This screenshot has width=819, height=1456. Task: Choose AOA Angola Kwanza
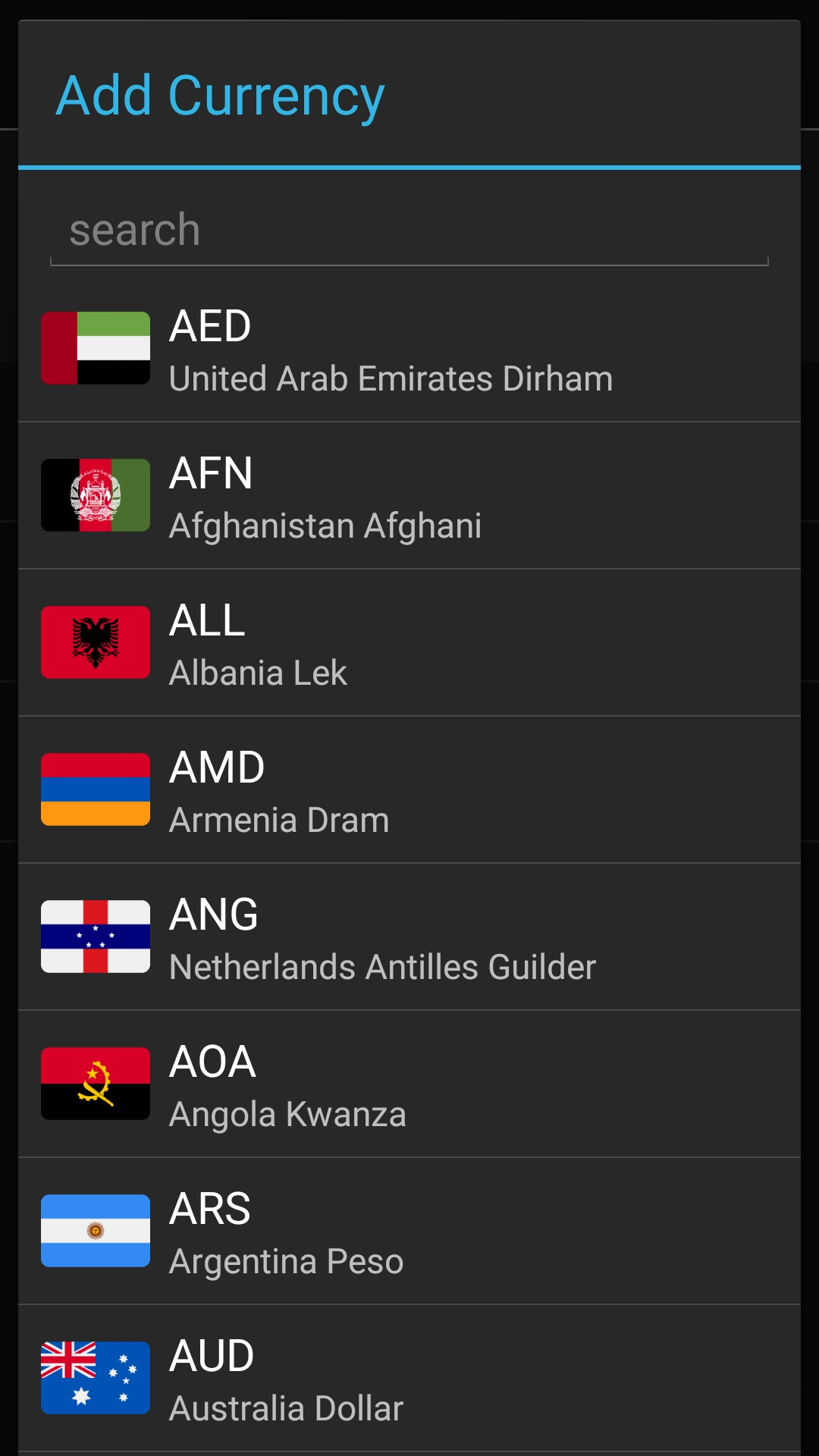coord(409,1084)
